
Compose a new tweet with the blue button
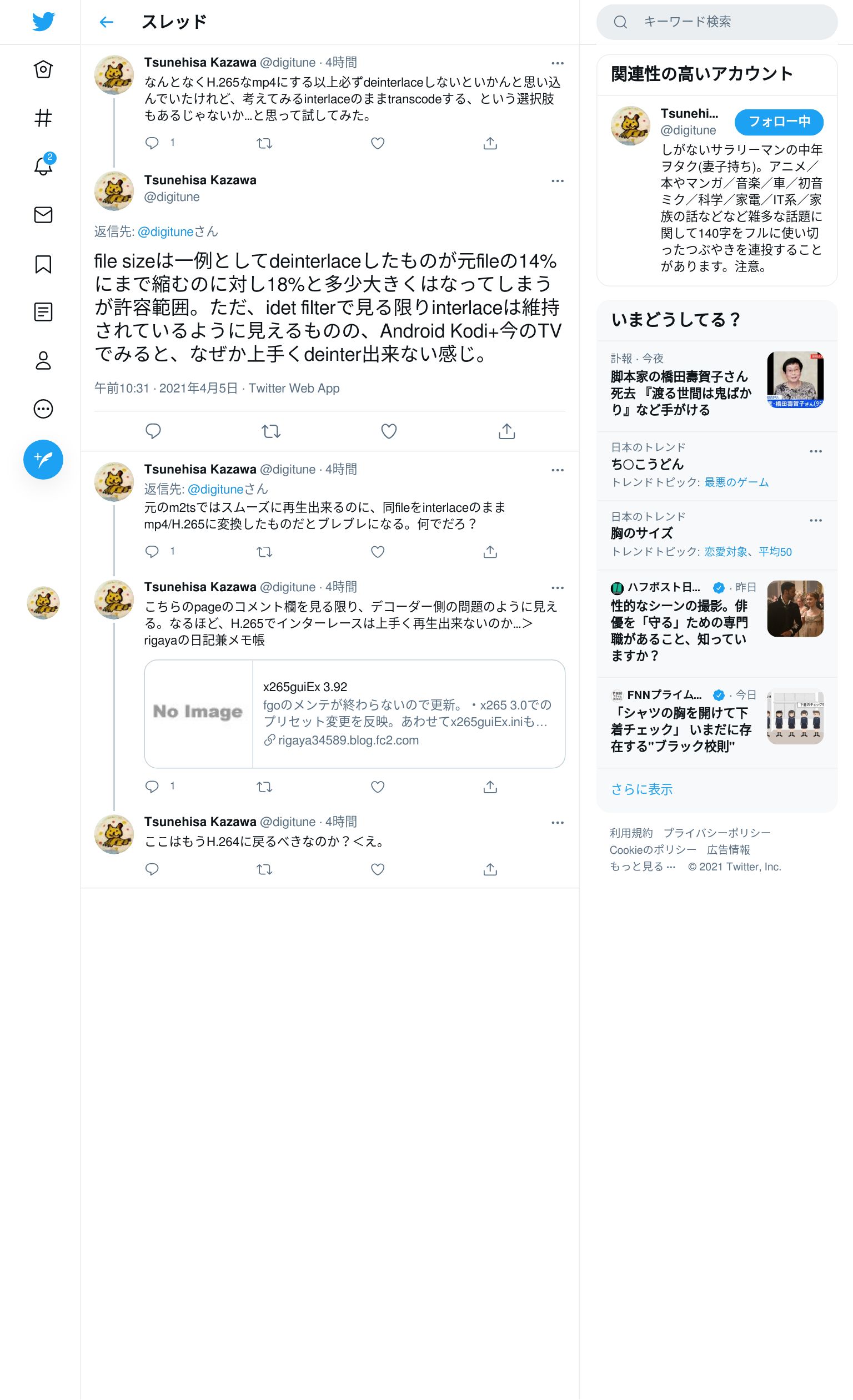tap(43, 459)
